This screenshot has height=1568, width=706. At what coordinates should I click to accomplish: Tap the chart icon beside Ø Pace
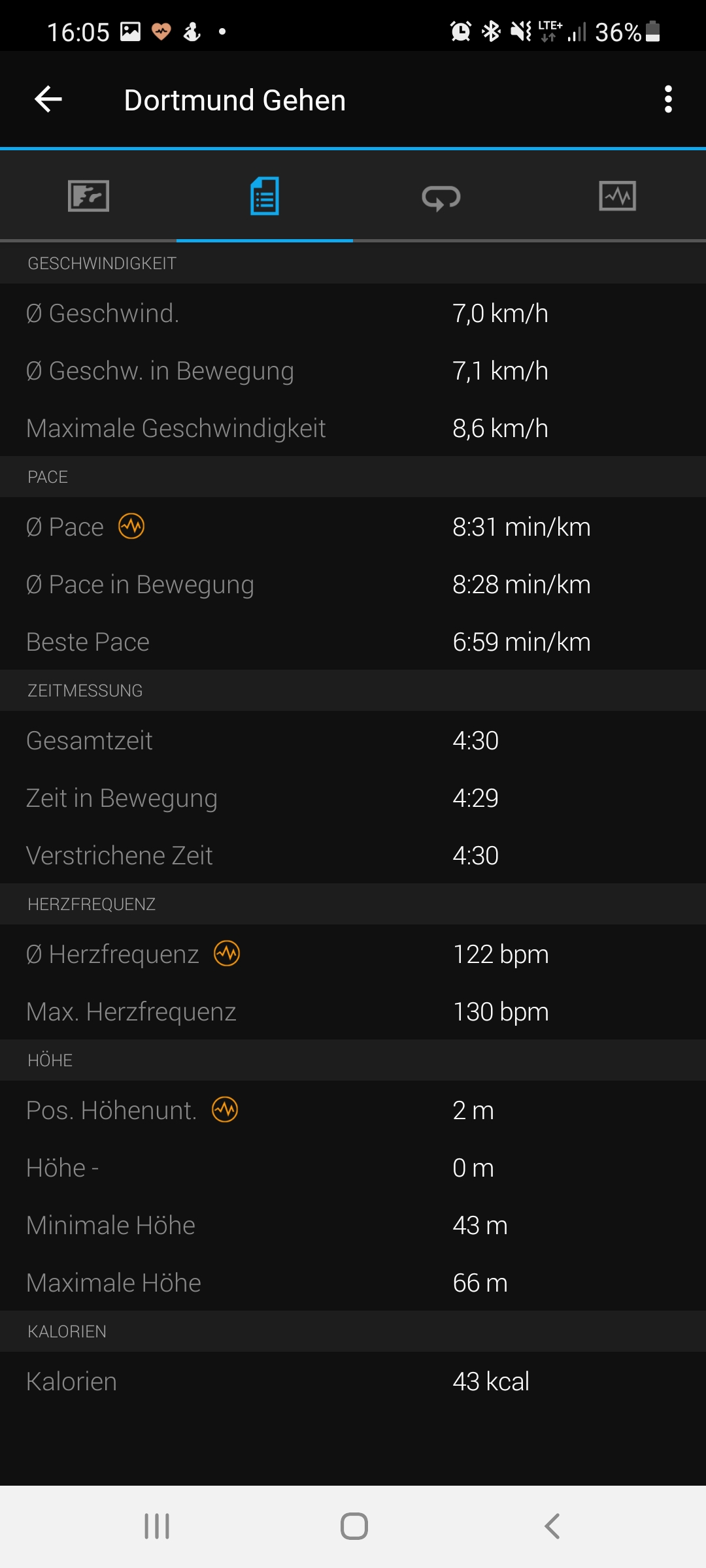131,527
